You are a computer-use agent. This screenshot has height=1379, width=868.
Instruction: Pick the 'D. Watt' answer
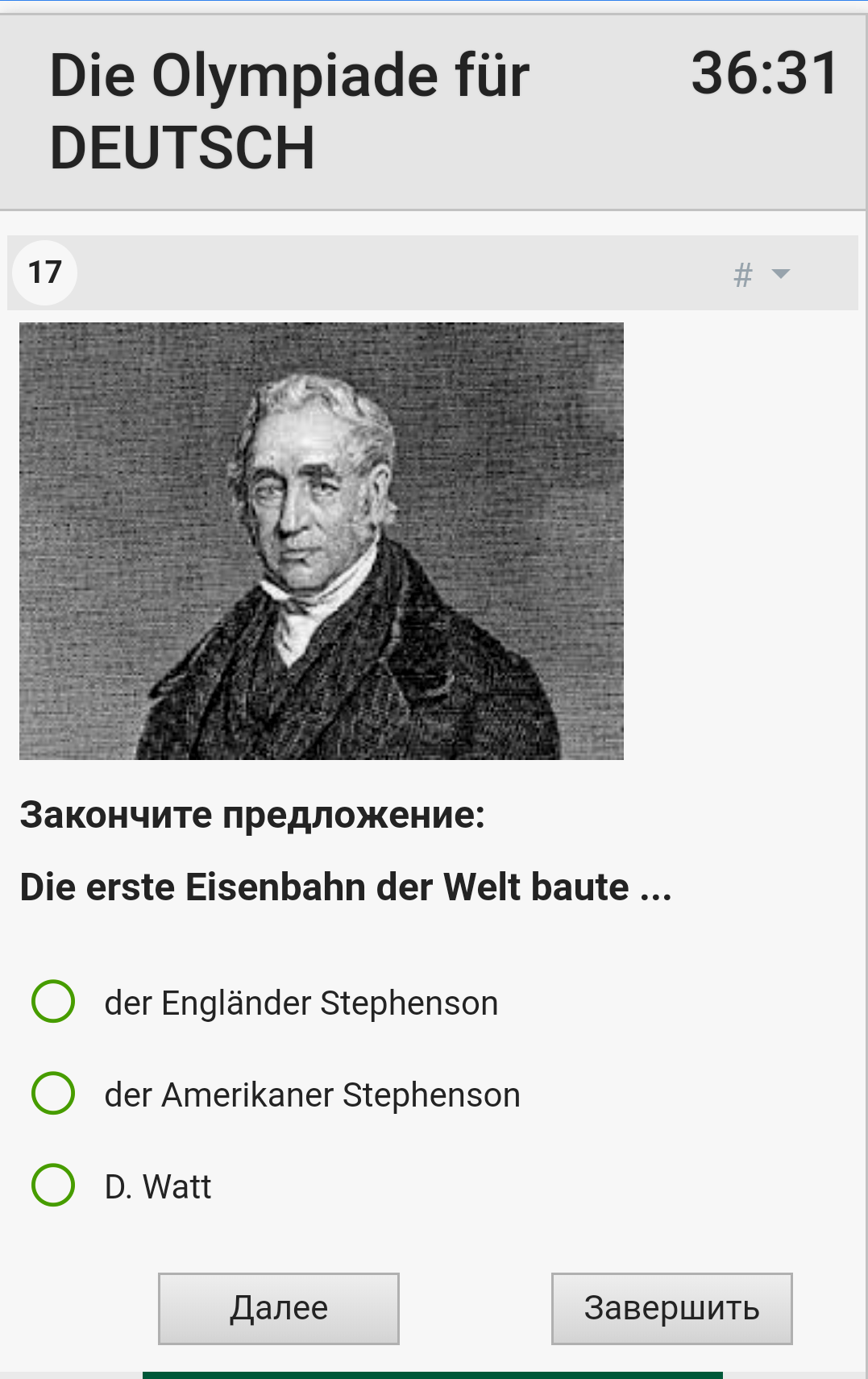[x=53, y=1186]
